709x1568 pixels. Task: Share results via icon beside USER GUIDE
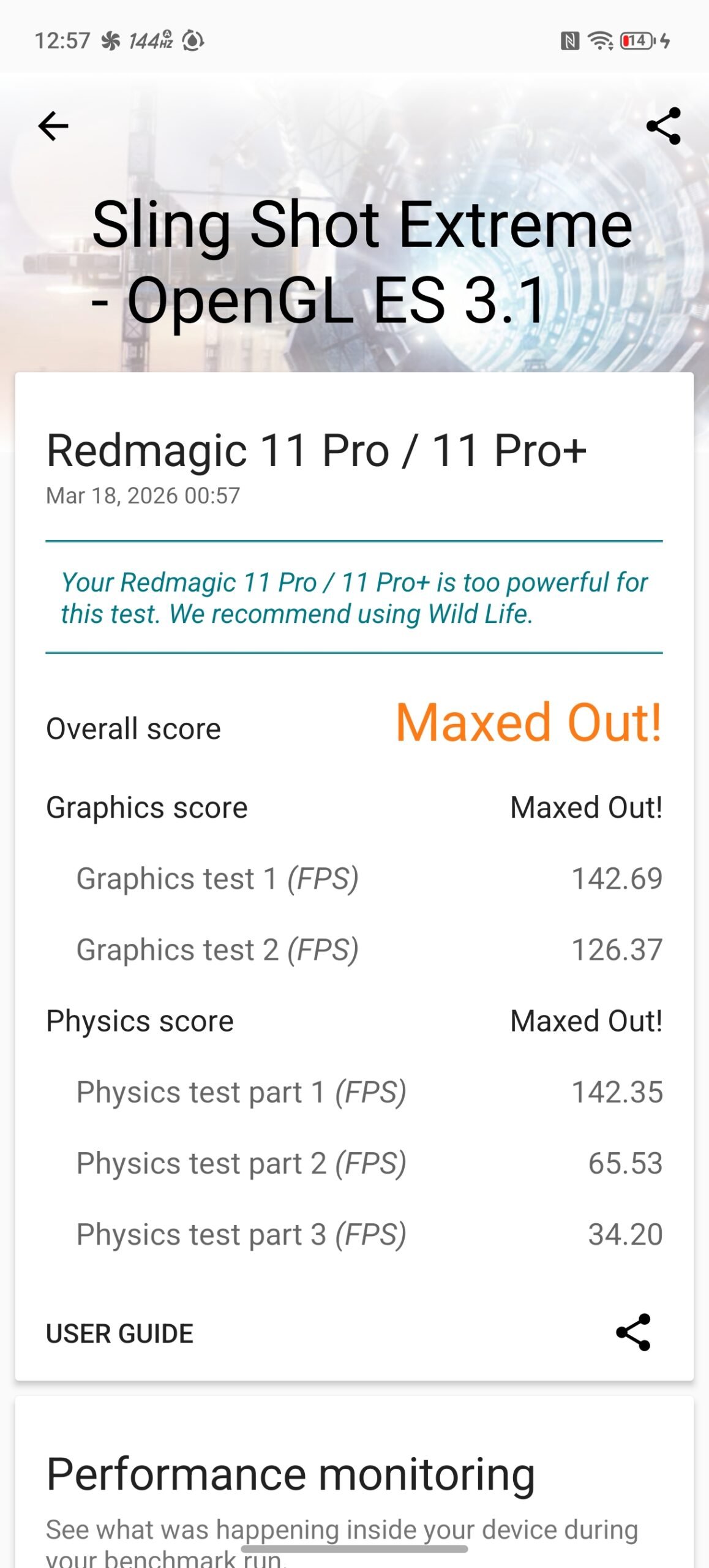633,1332
